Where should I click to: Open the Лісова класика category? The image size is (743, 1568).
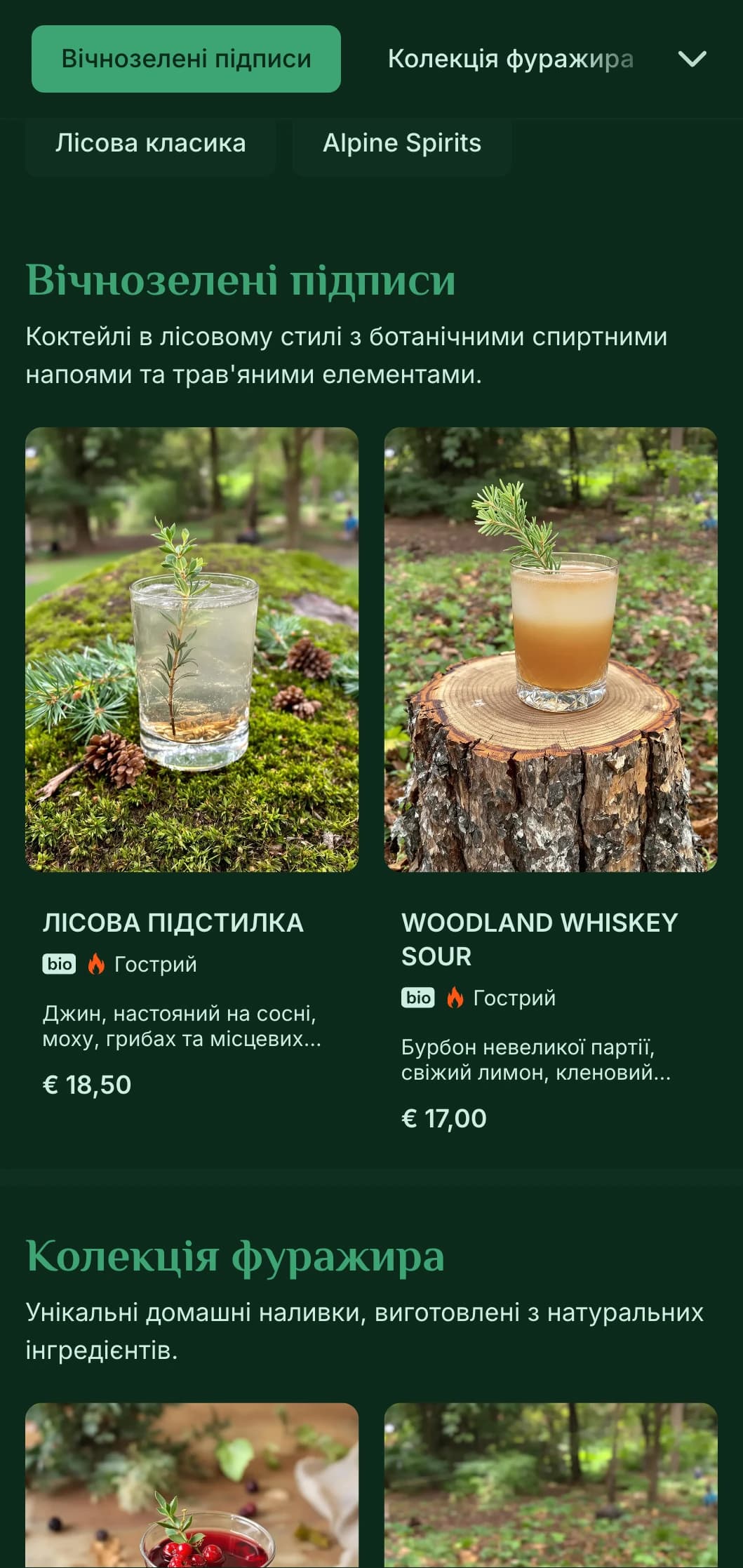point(151,143)
